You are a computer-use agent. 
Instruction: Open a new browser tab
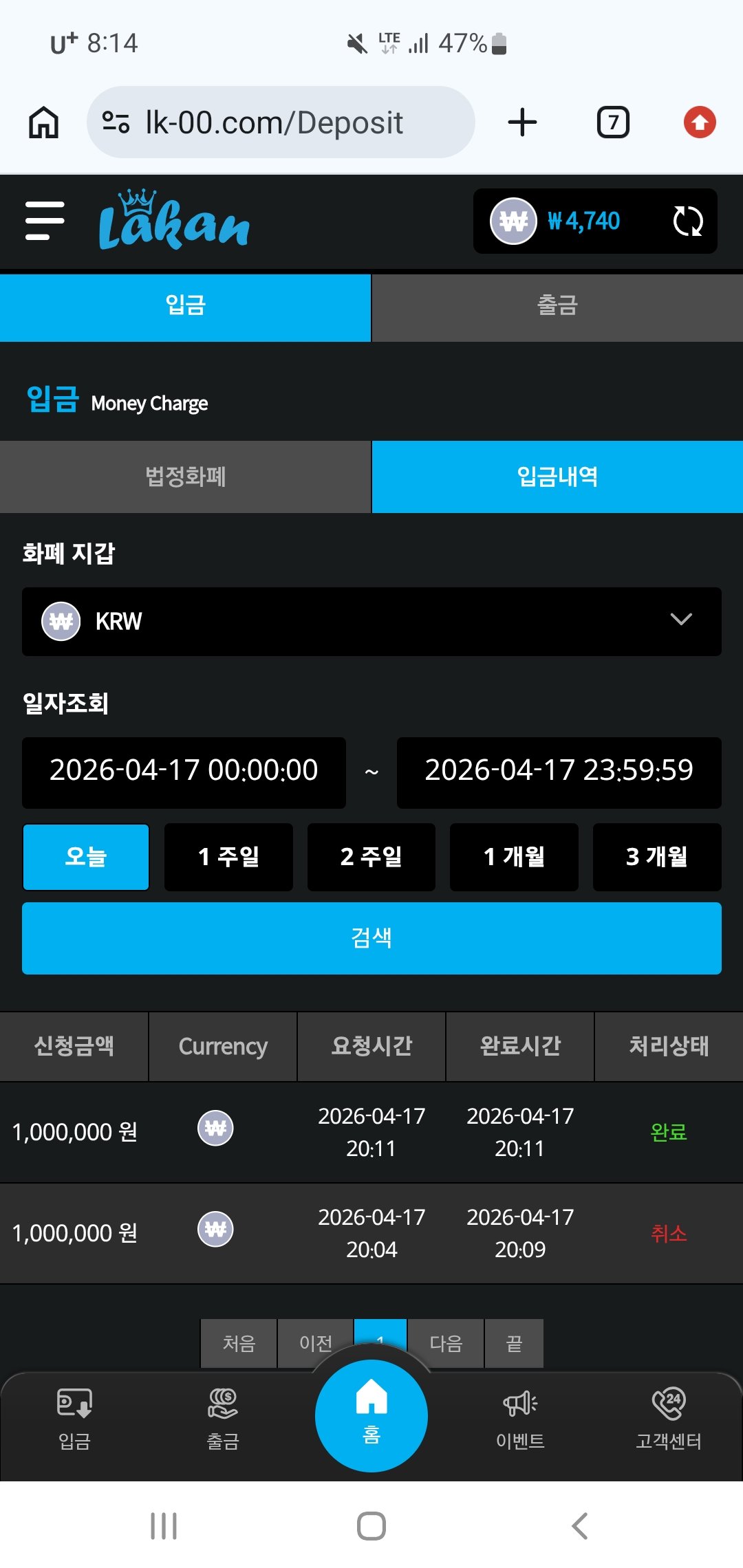click(x=522, y=123)
